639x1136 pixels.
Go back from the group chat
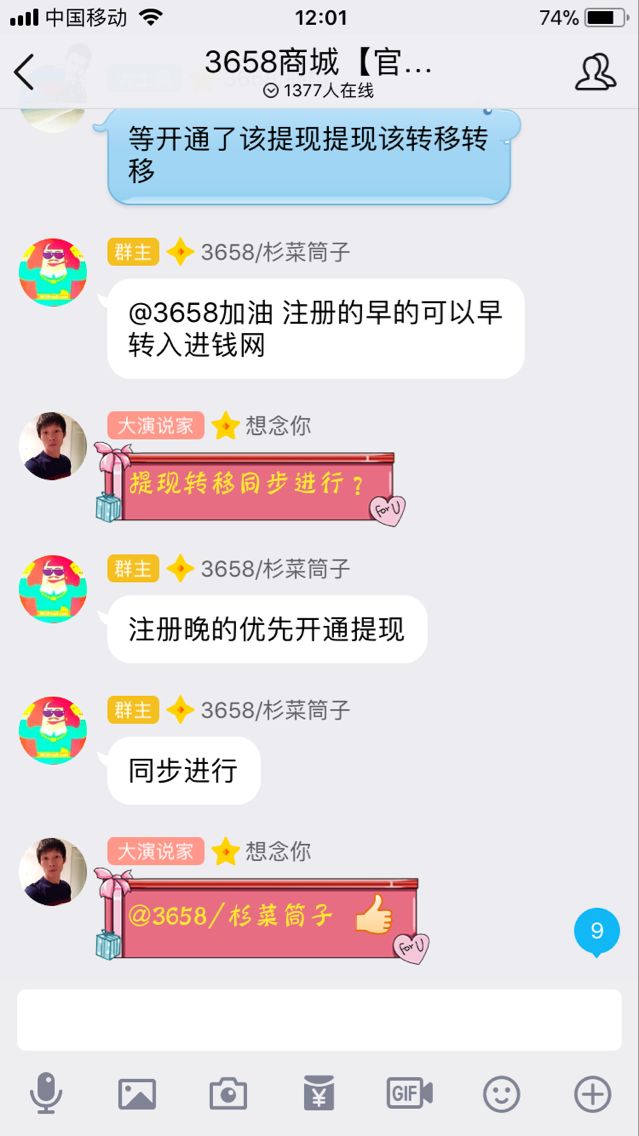(25, 72)
